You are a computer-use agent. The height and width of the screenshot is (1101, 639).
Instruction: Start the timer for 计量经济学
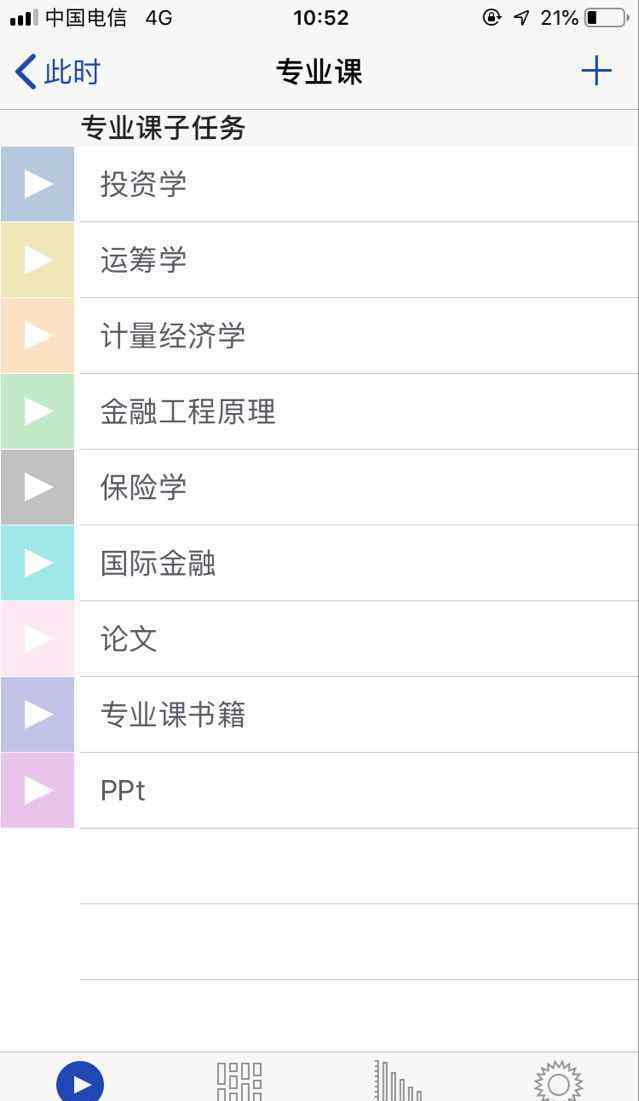click(38, 335)
